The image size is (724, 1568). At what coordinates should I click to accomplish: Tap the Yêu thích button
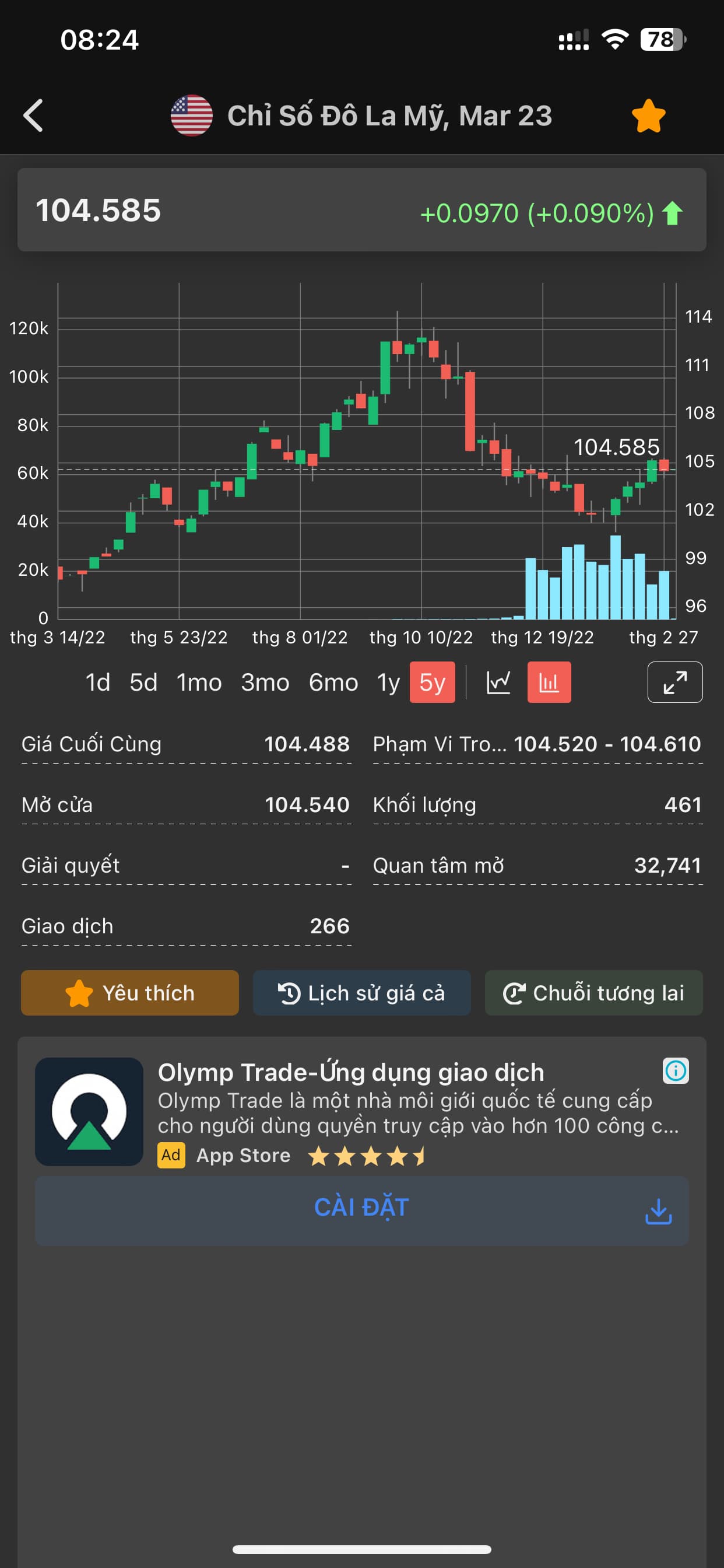129,993
